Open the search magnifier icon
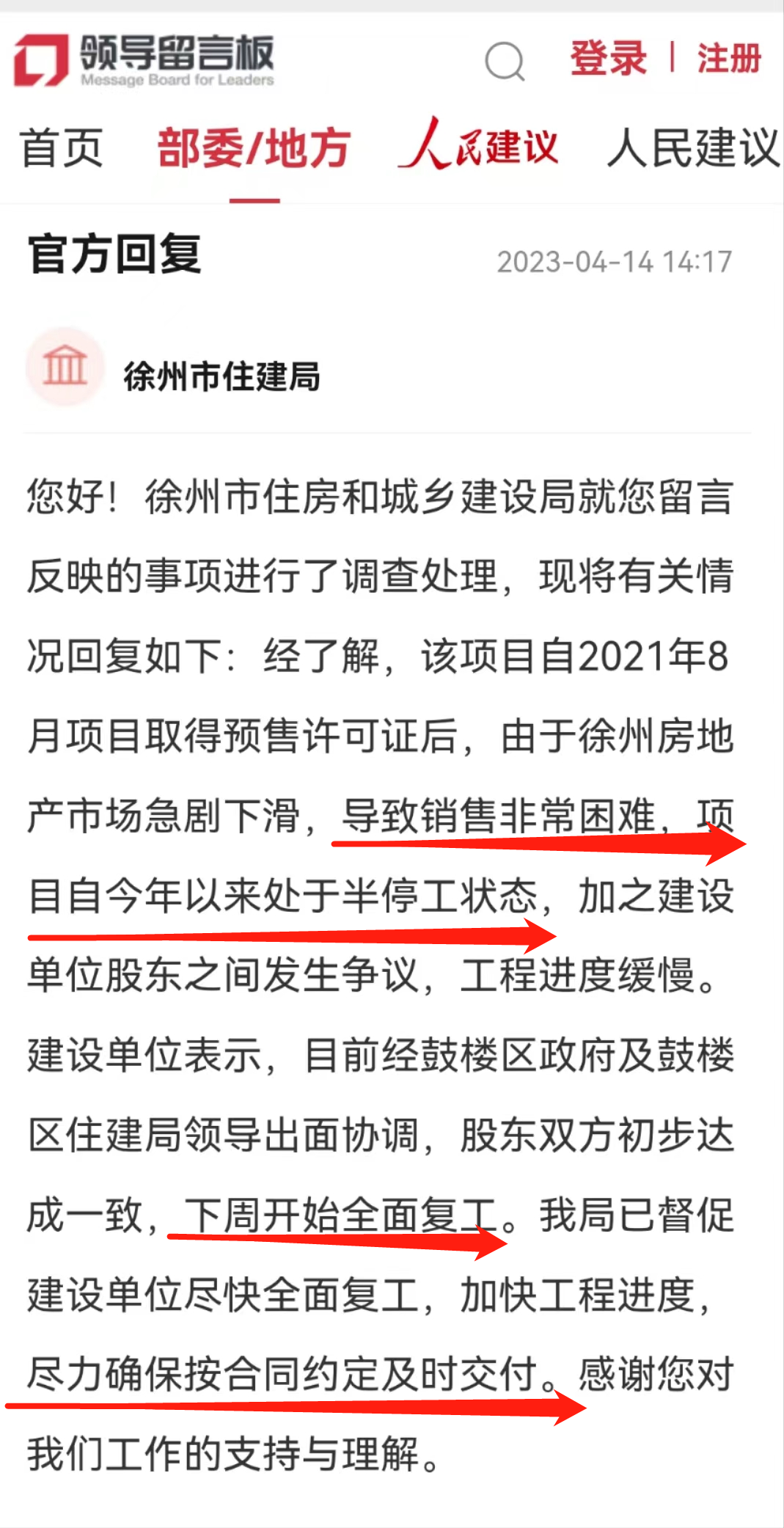Viewport: 784px width, 1528px height. (x=505, y=61)
